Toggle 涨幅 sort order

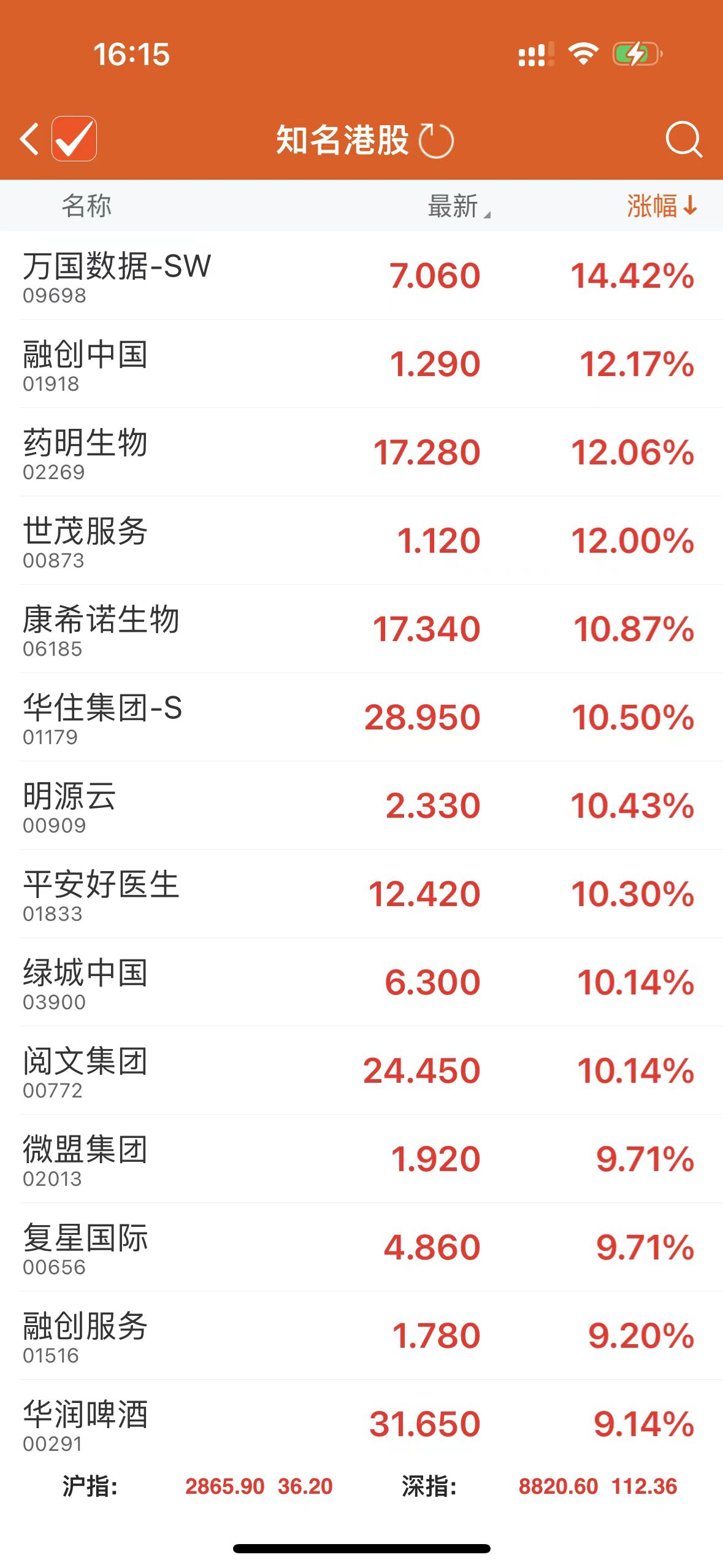(662, 206)
